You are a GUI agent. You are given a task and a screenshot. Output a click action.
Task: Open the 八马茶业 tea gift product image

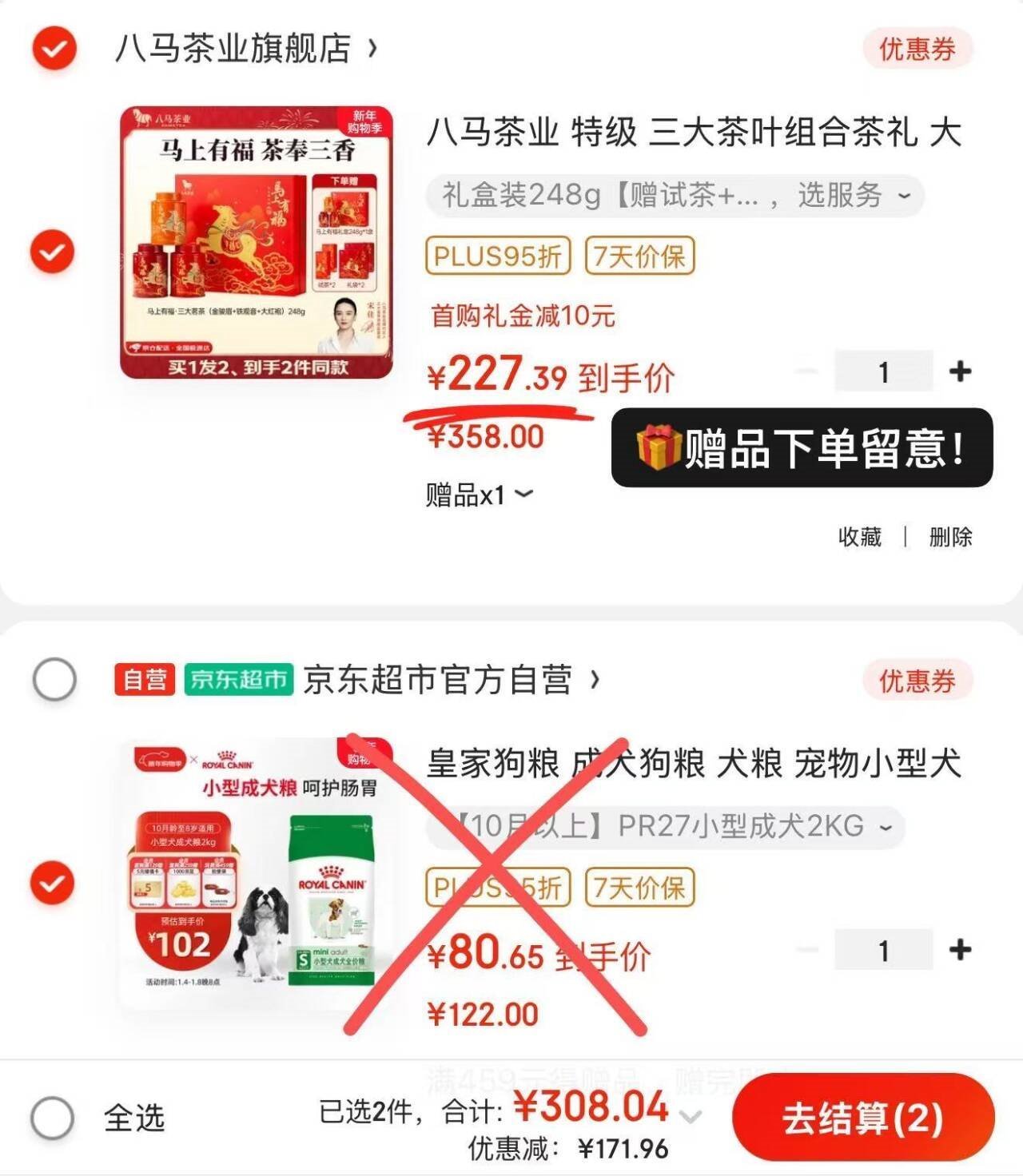point(257,242)
